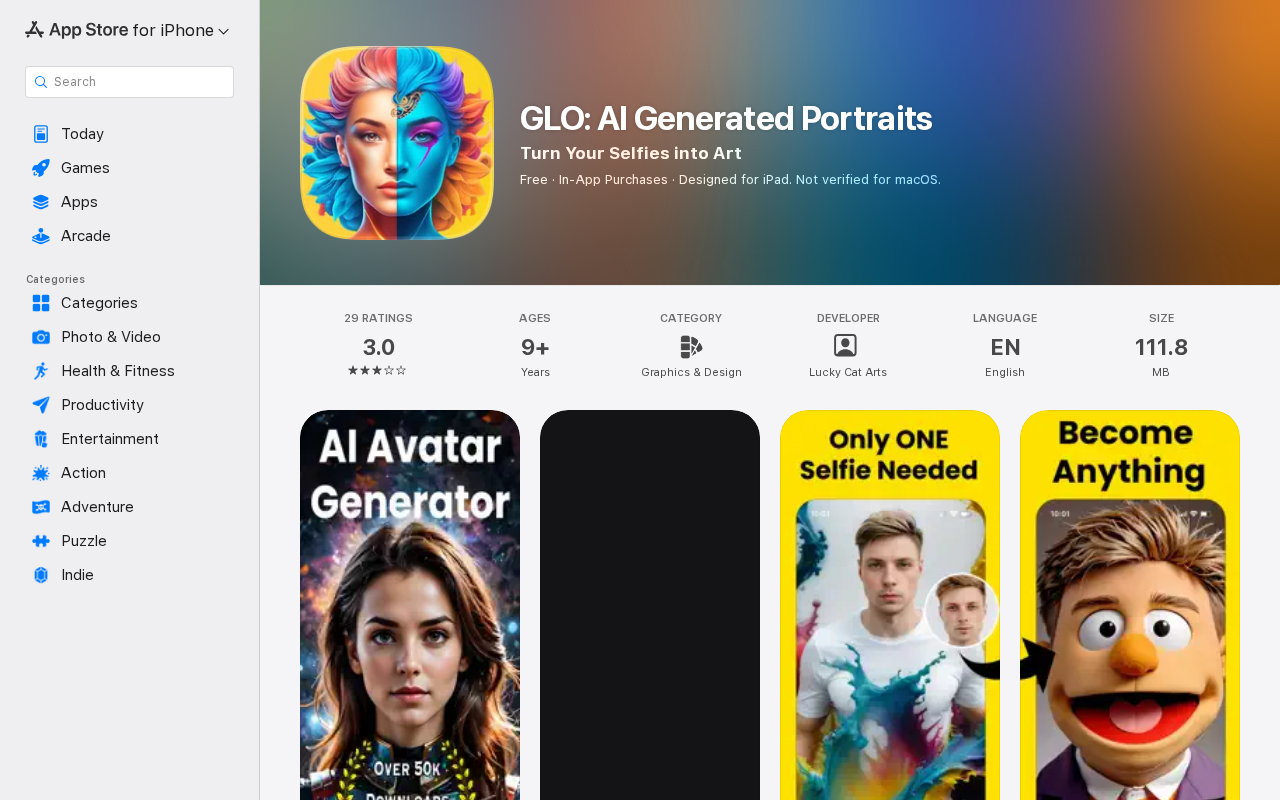Select the Productivity category
This screenshot has width=1280, height=800.
click(102, 405)
